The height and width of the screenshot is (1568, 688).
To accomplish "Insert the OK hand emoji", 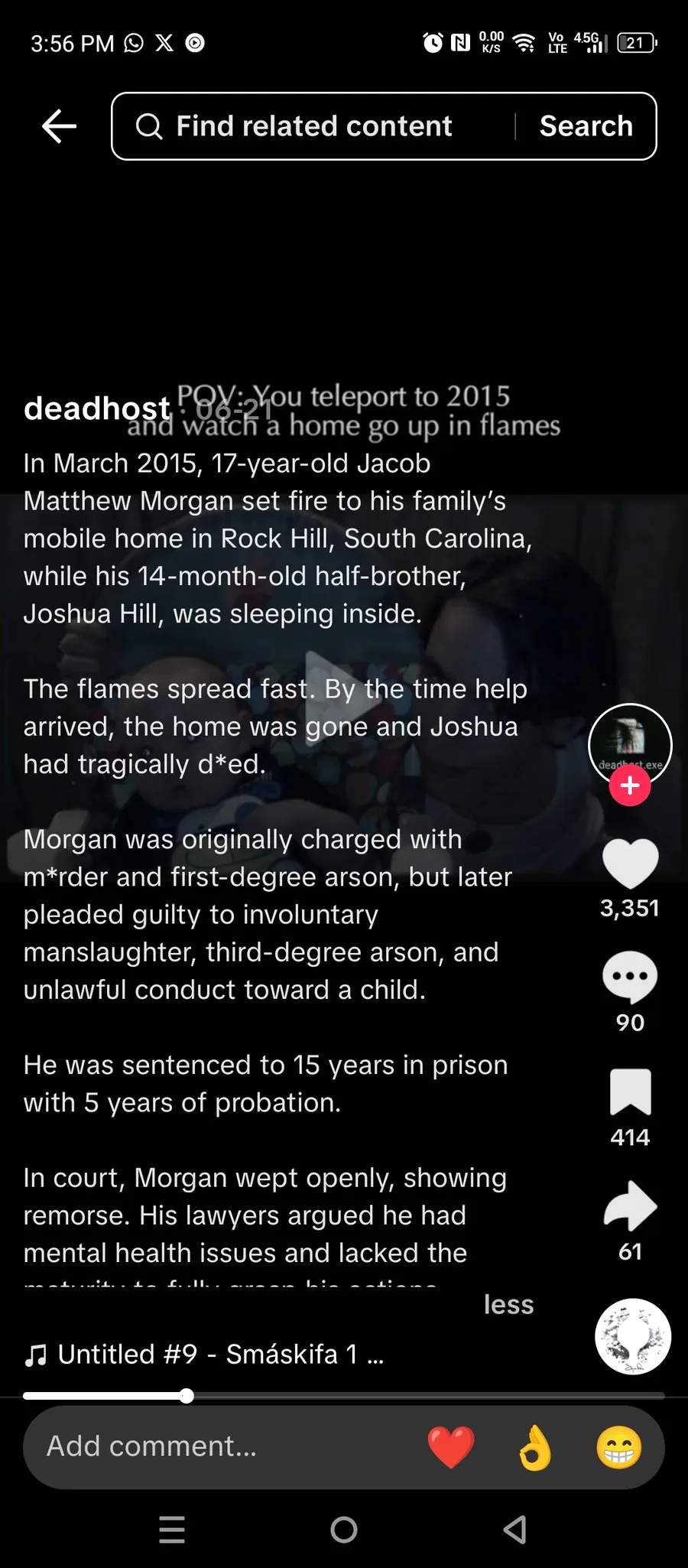I will tap(535, 1447).
